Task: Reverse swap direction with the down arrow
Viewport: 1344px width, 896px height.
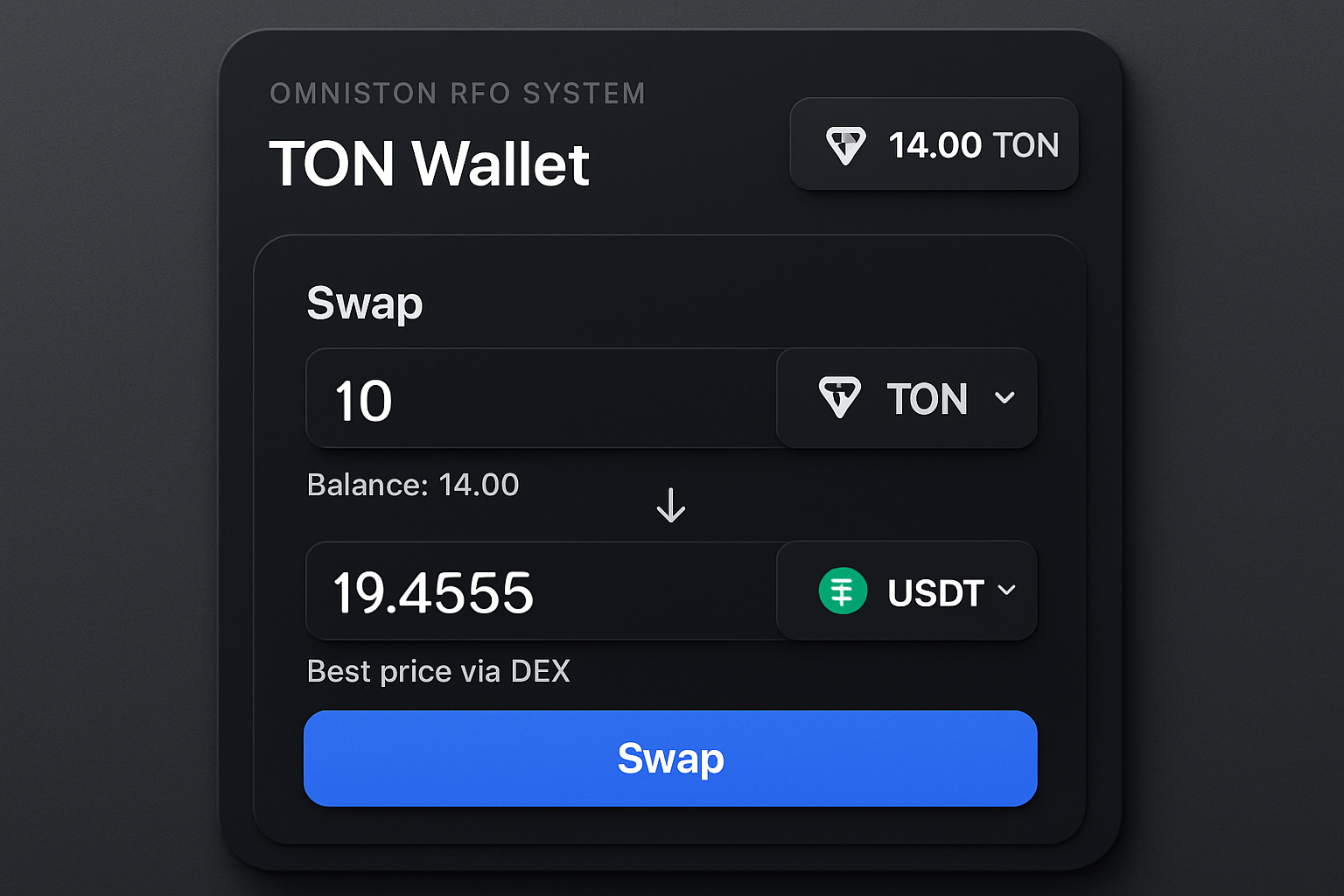Action: tap(671, 506)
